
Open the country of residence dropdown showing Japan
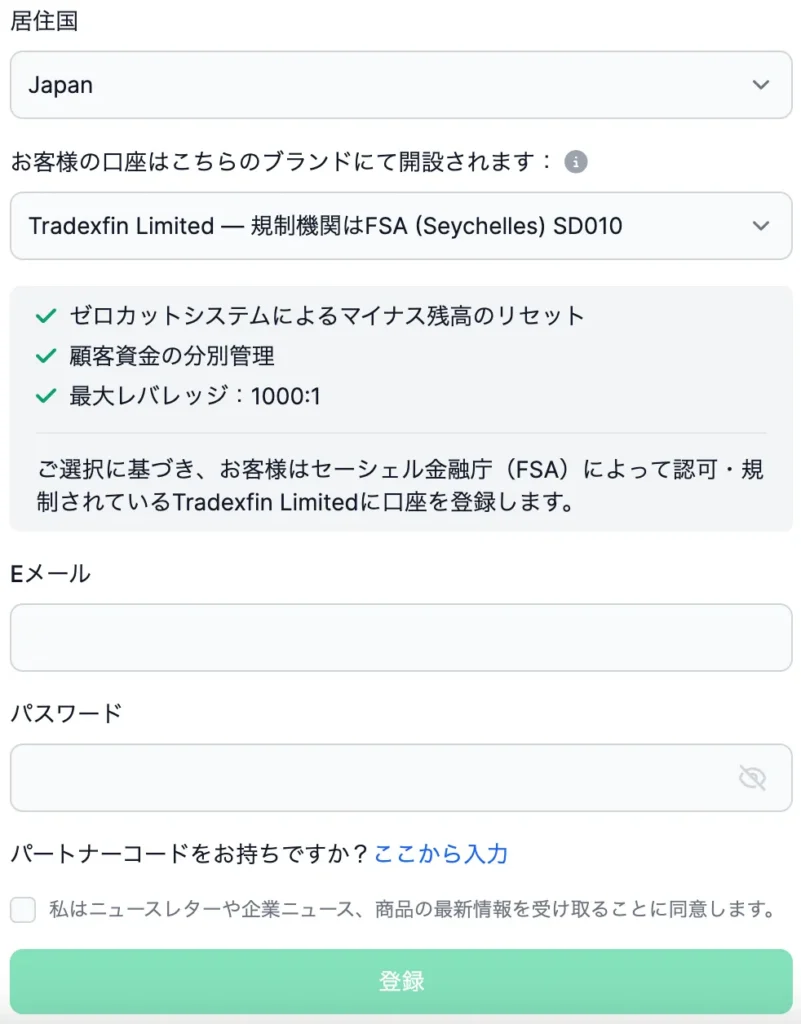400,85
